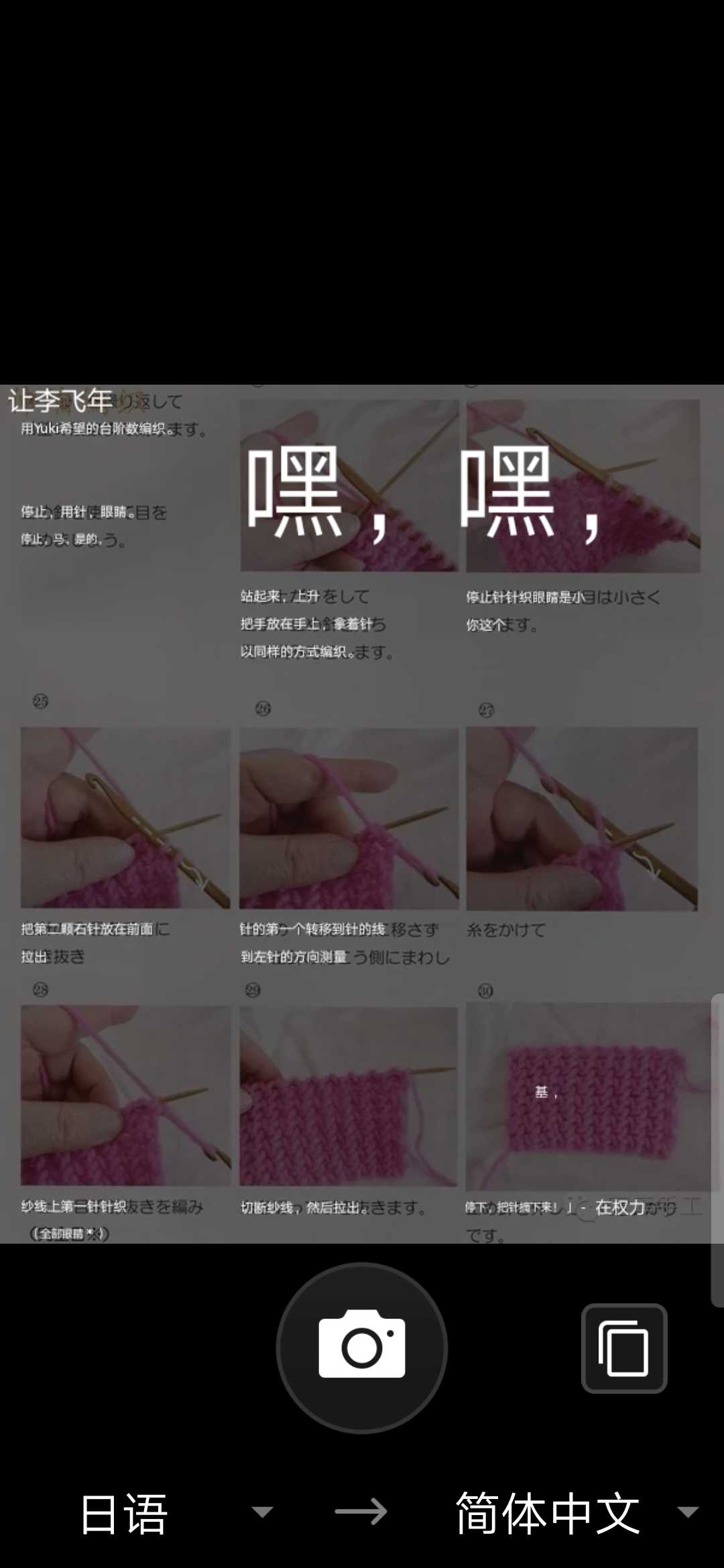This screenshot has width=724, height=1568.
Task: Swap languages with the arrow
Action: coord(361,1512)
